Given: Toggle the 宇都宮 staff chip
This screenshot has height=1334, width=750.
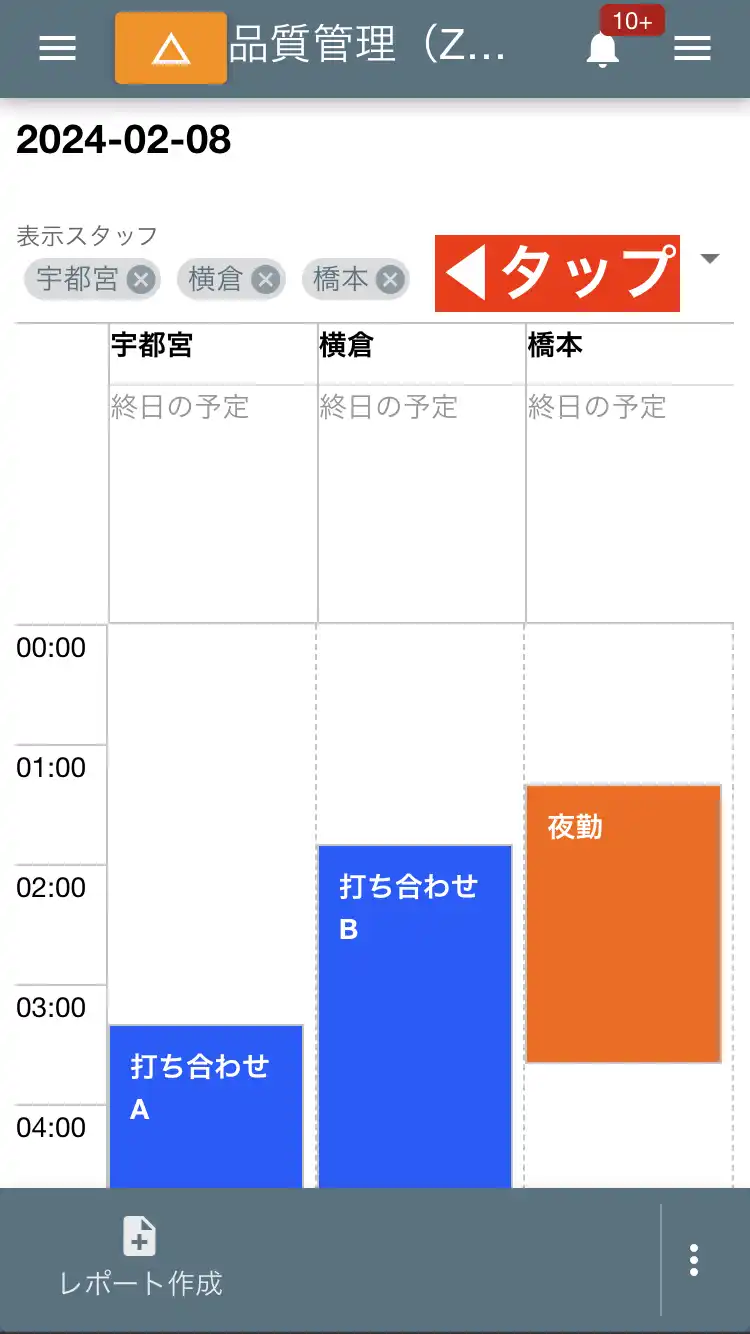Looking at the screenshot, I should point(75,280).
